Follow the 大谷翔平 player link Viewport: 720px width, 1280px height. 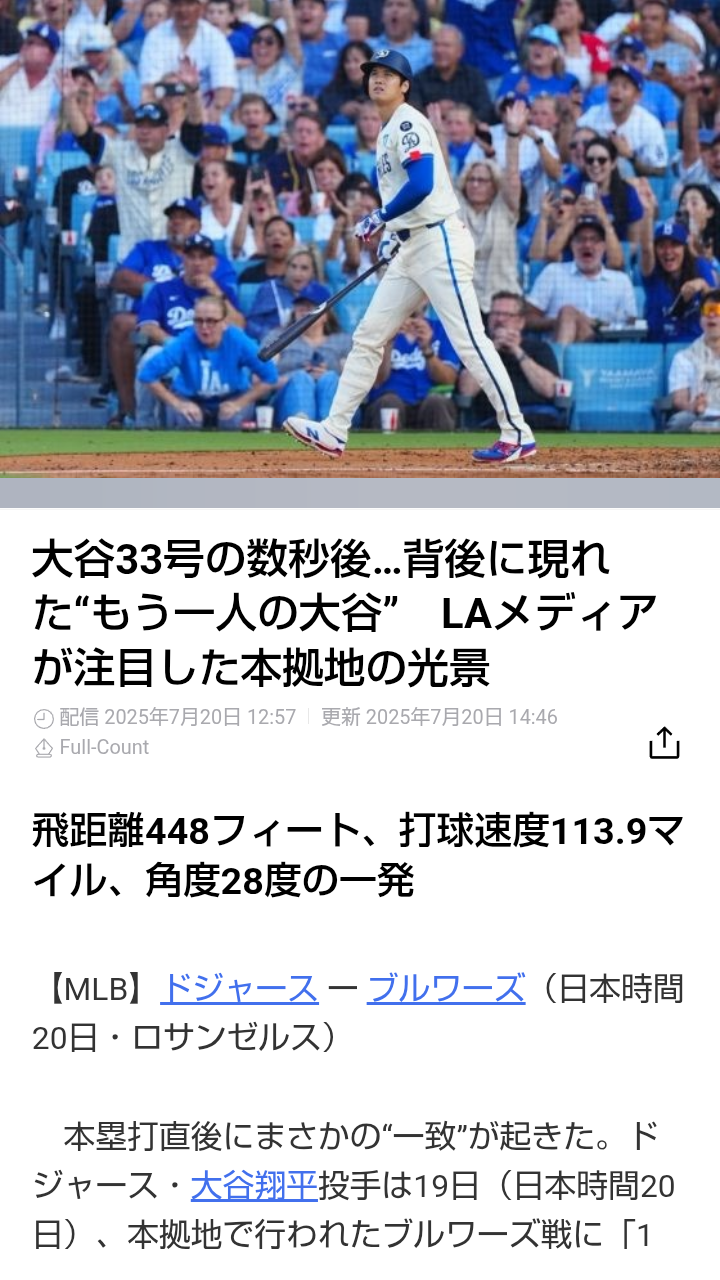click(254, 1186)
